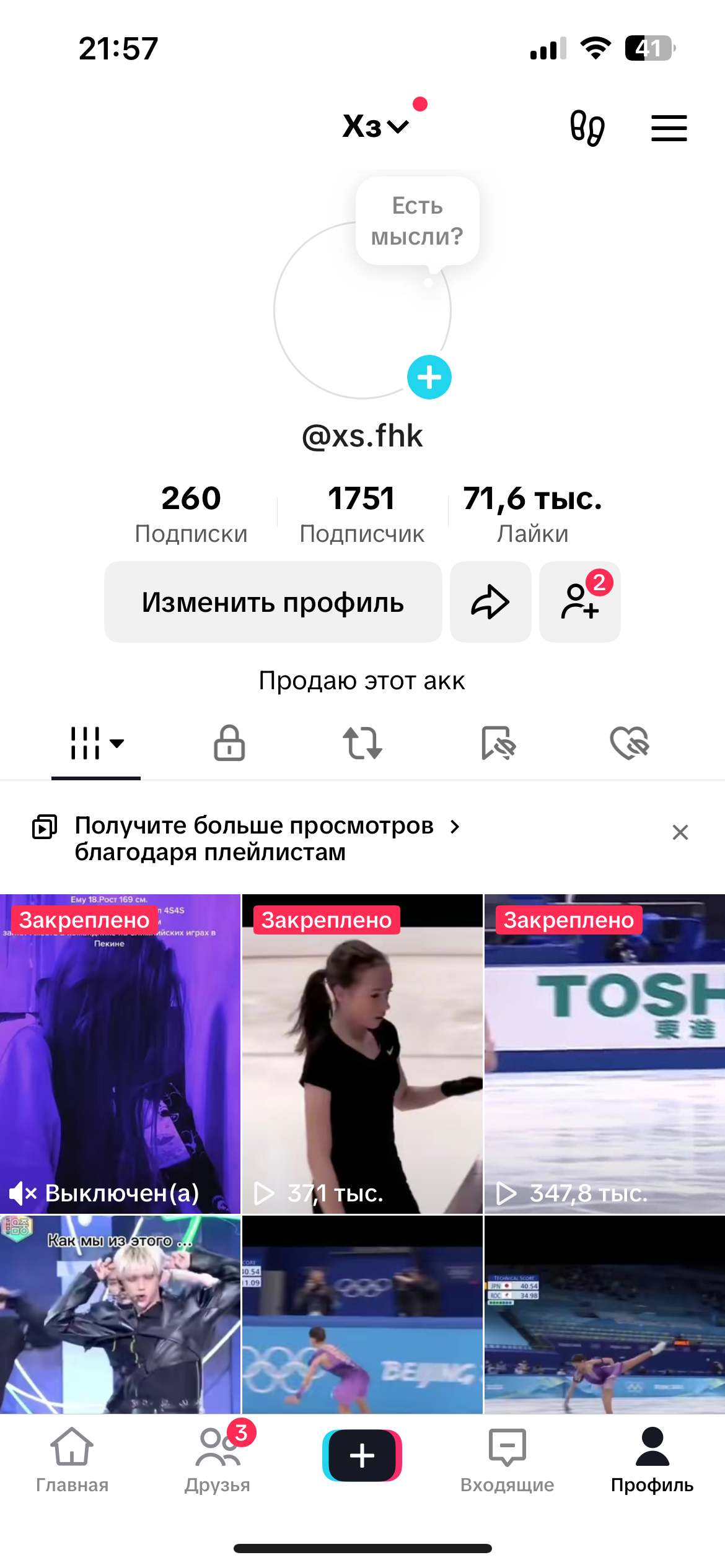This screenshot has width=725, height=1568.
Task: Tap the Изменить профиль button
Action: (x=273, y=602)
